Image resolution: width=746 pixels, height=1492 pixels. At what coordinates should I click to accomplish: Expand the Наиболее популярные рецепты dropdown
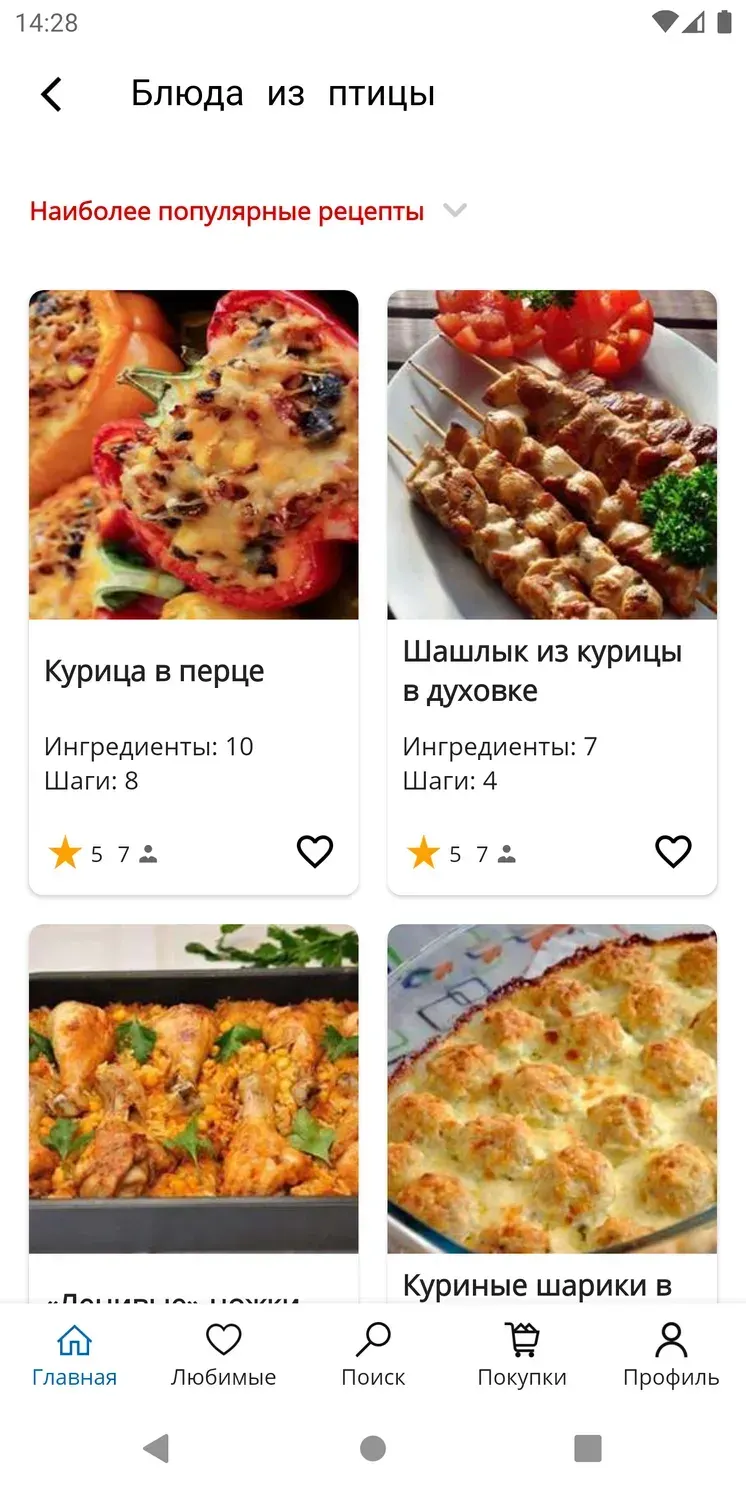pos(455,211)
